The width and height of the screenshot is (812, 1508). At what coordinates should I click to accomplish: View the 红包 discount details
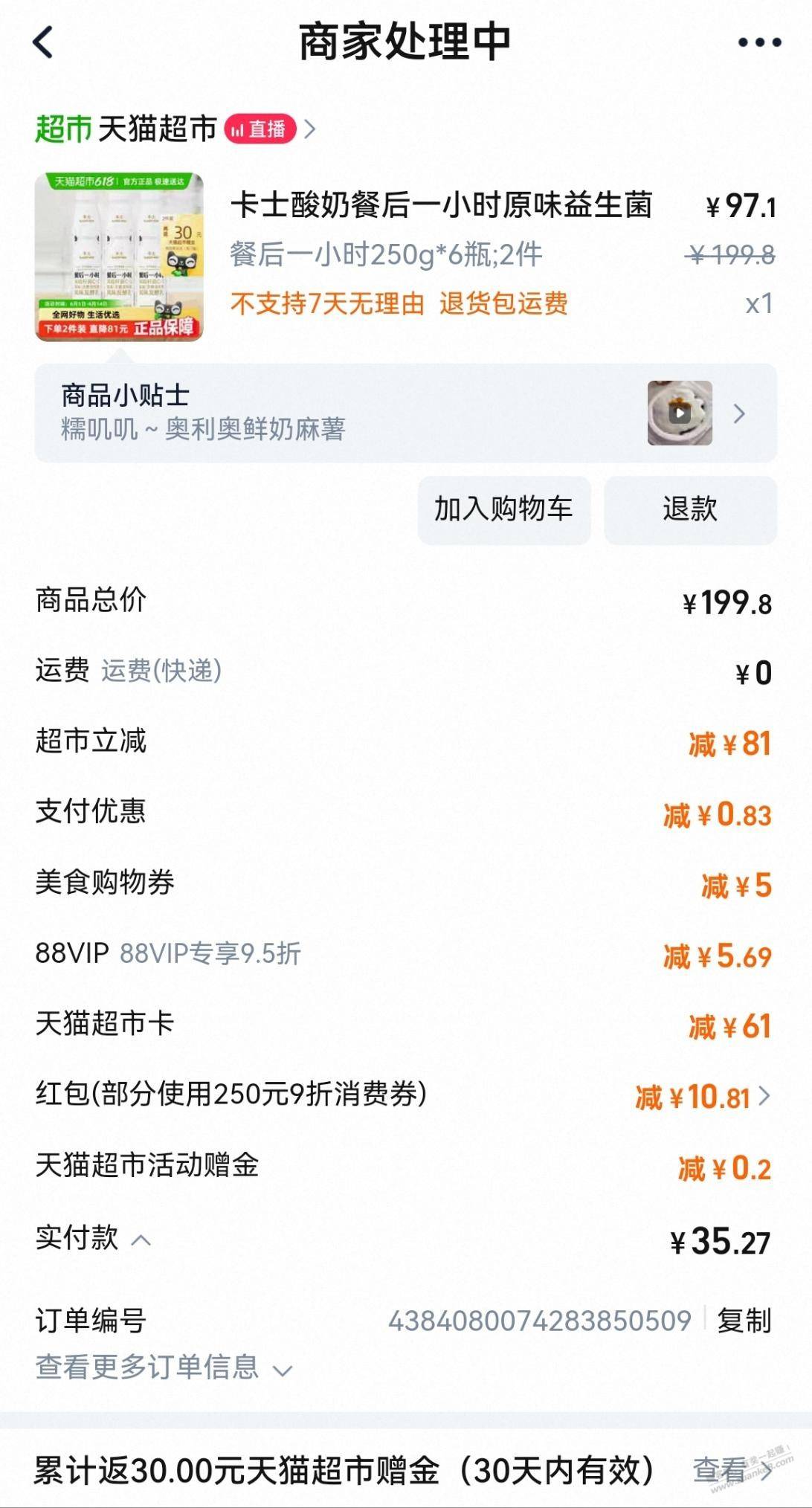tap(703, 1097)
